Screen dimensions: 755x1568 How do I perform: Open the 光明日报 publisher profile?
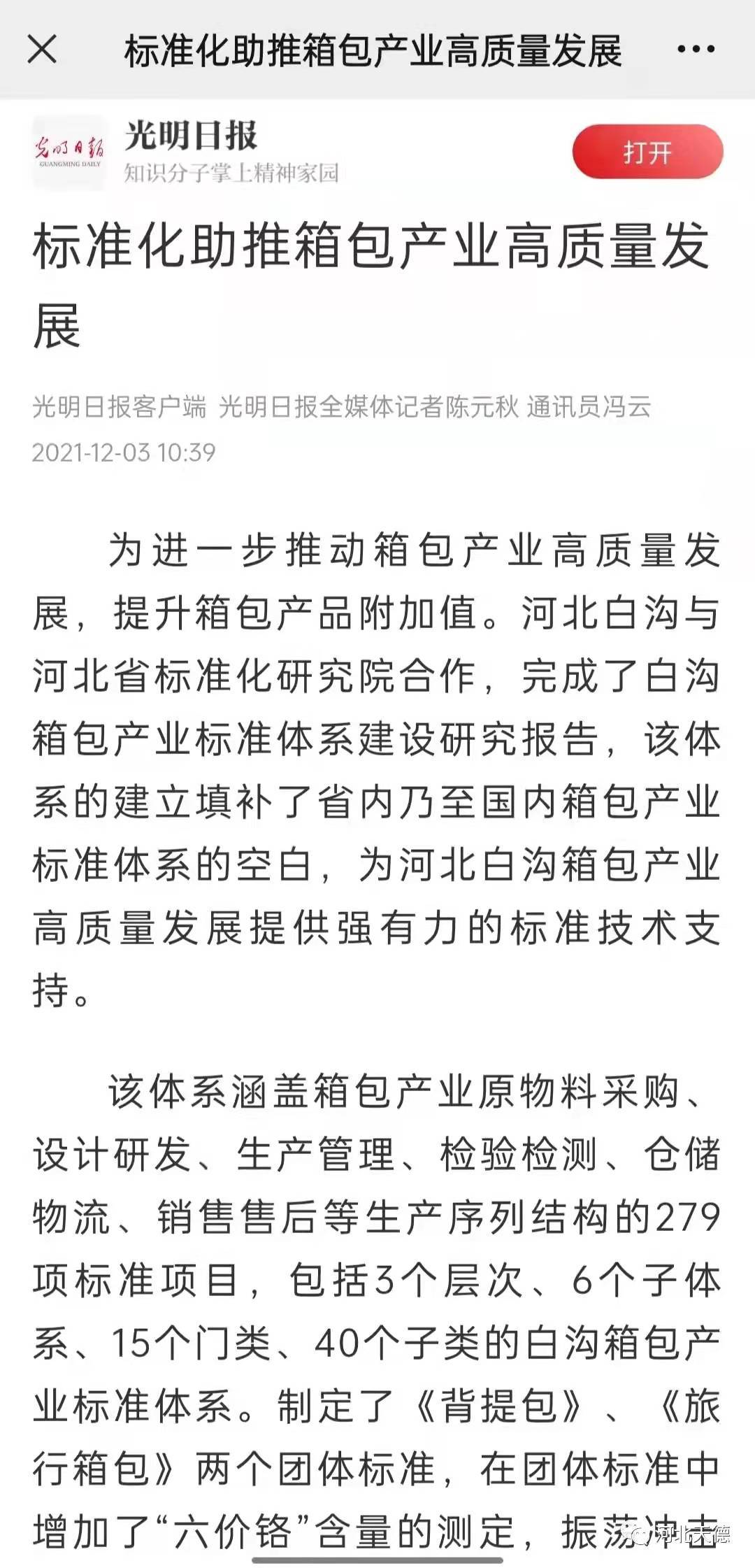pos(191,135)
